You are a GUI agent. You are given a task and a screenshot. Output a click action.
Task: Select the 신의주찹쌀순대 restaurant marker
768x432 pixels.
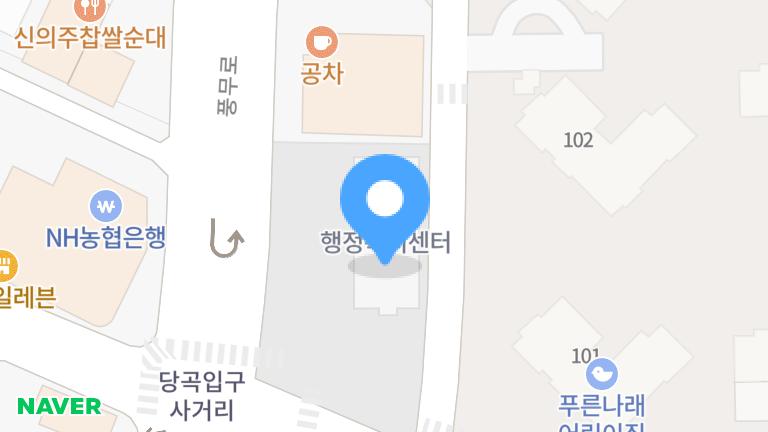tap(91, 9)
